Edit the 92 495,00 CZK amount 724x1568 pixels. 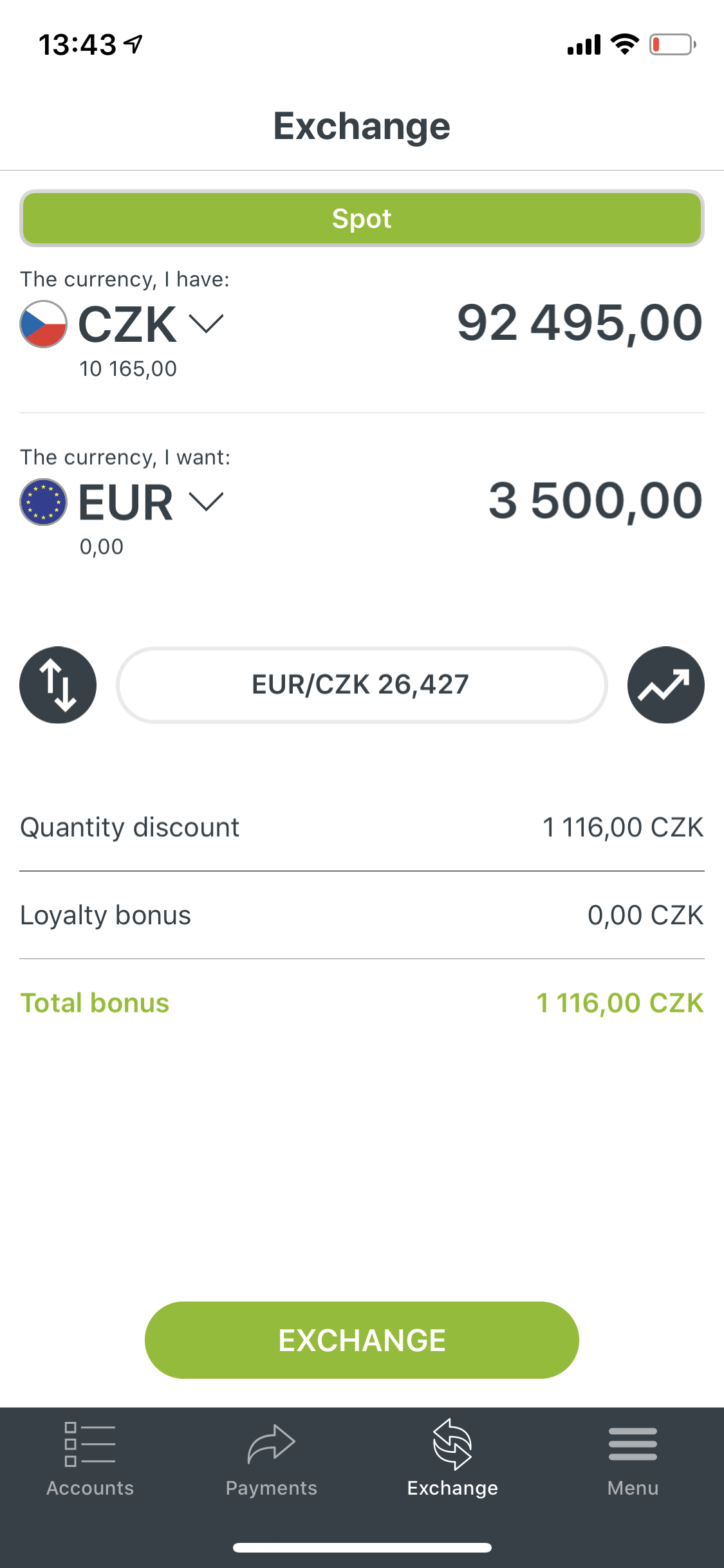[x=579, y=323]
